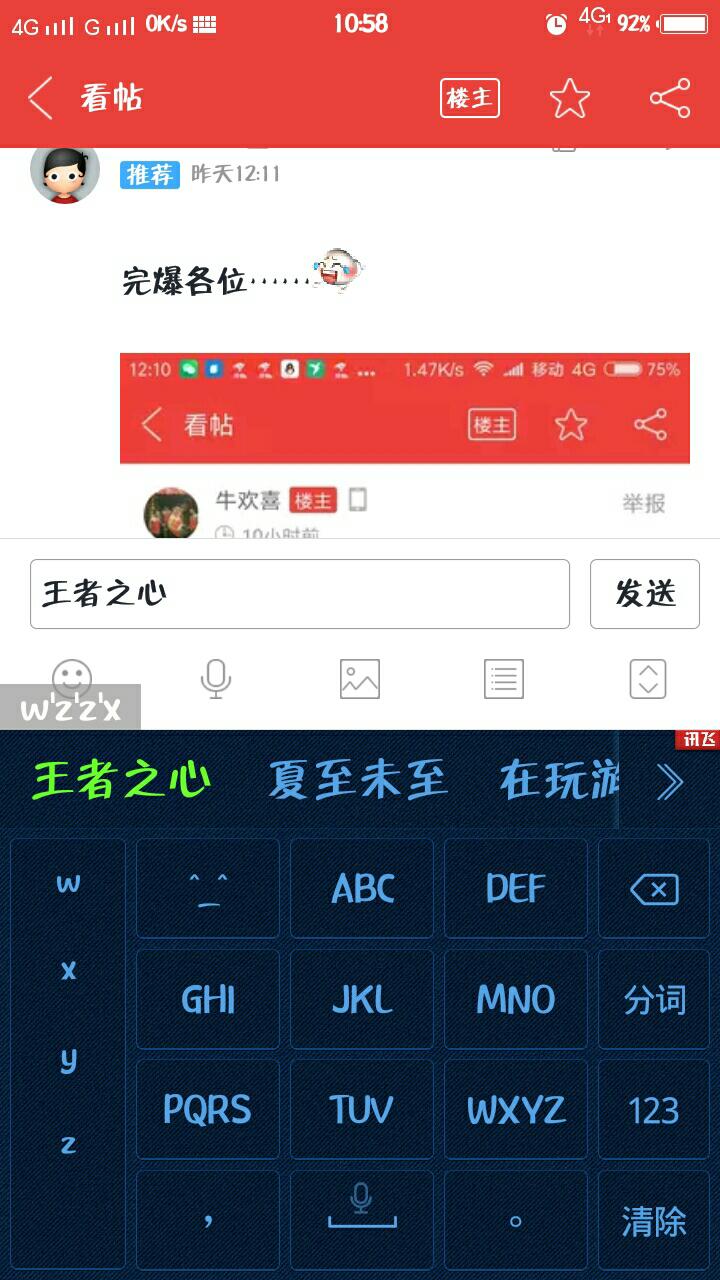720x1280 pixels.
Task: Delete a character with backspace
Action: click(655, 889)
